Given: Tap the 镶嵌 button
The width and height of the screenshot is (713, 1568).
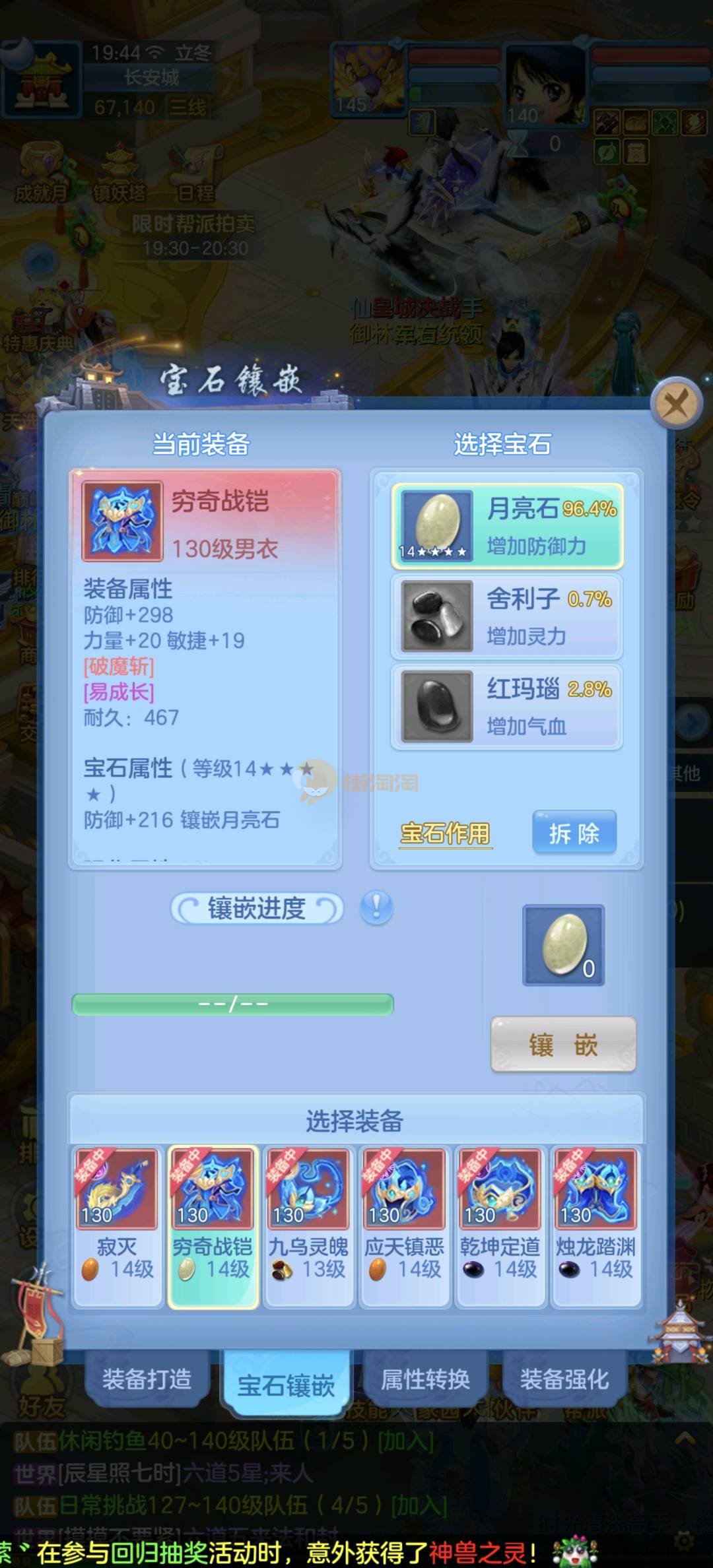Looking at the screenshot, I should click(563, 1045).
